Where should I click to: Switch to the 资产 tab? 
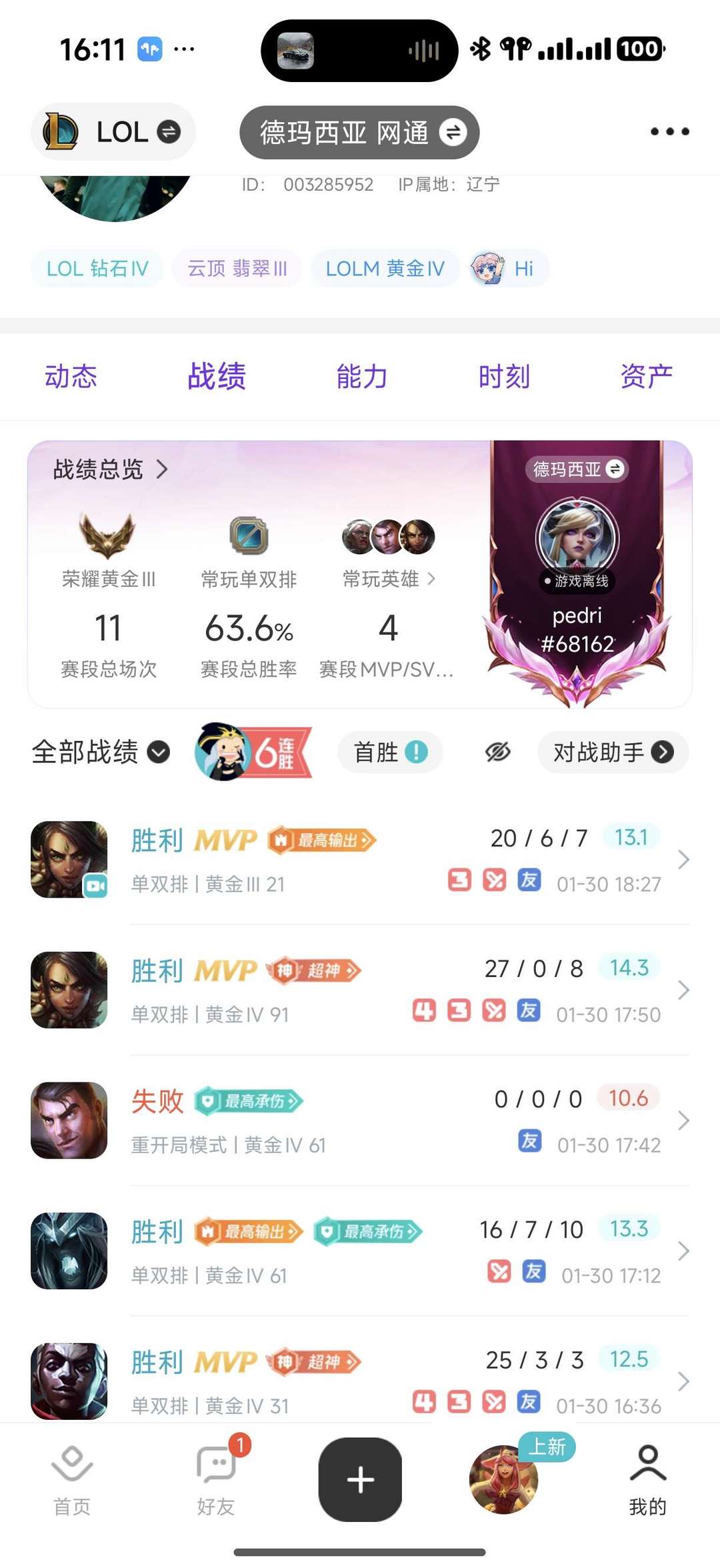coord(645,375)
